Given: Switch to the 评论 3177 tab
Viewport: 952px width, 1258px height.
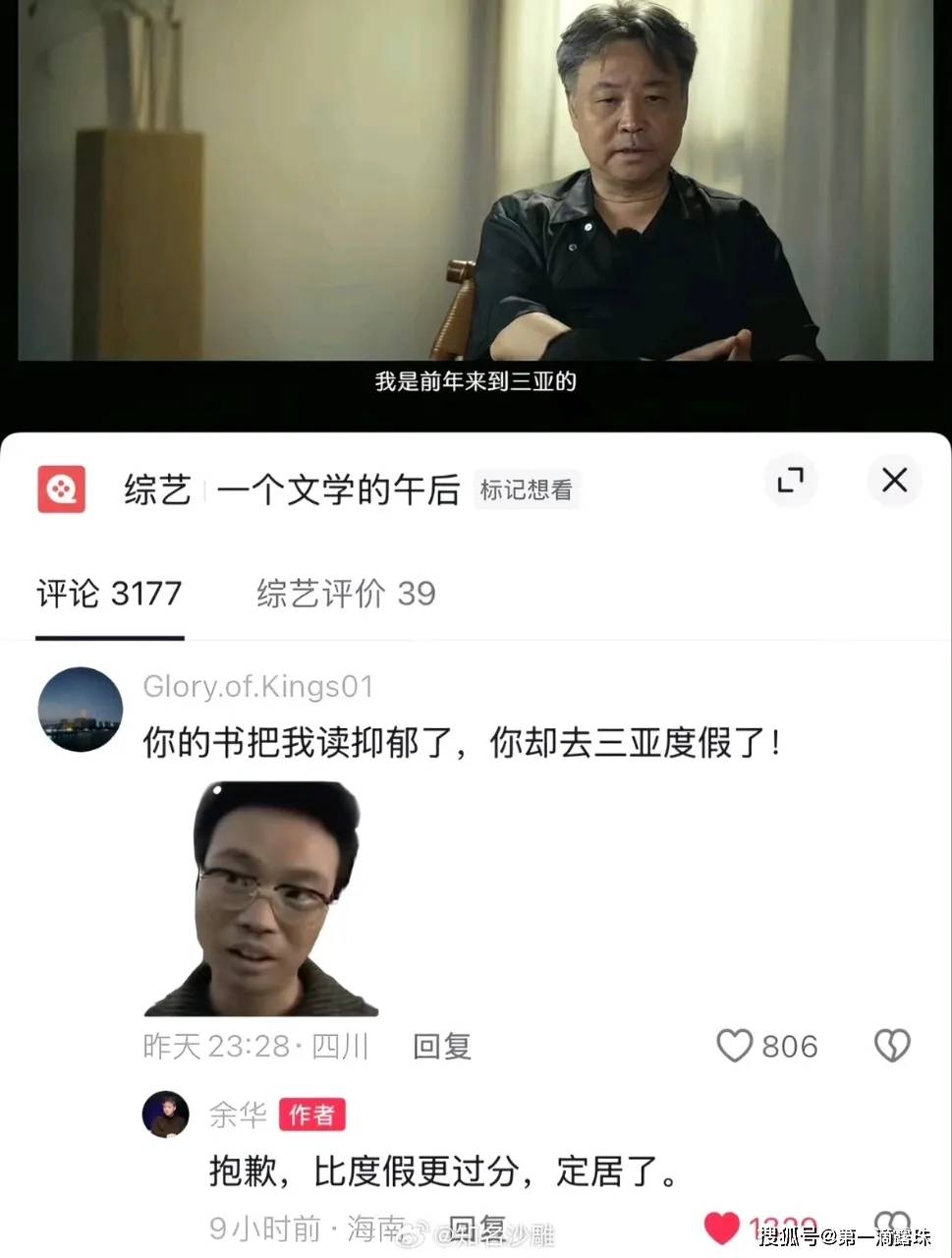Looking at the screenshot, I should pyautogui.click(x=108, y=594).
